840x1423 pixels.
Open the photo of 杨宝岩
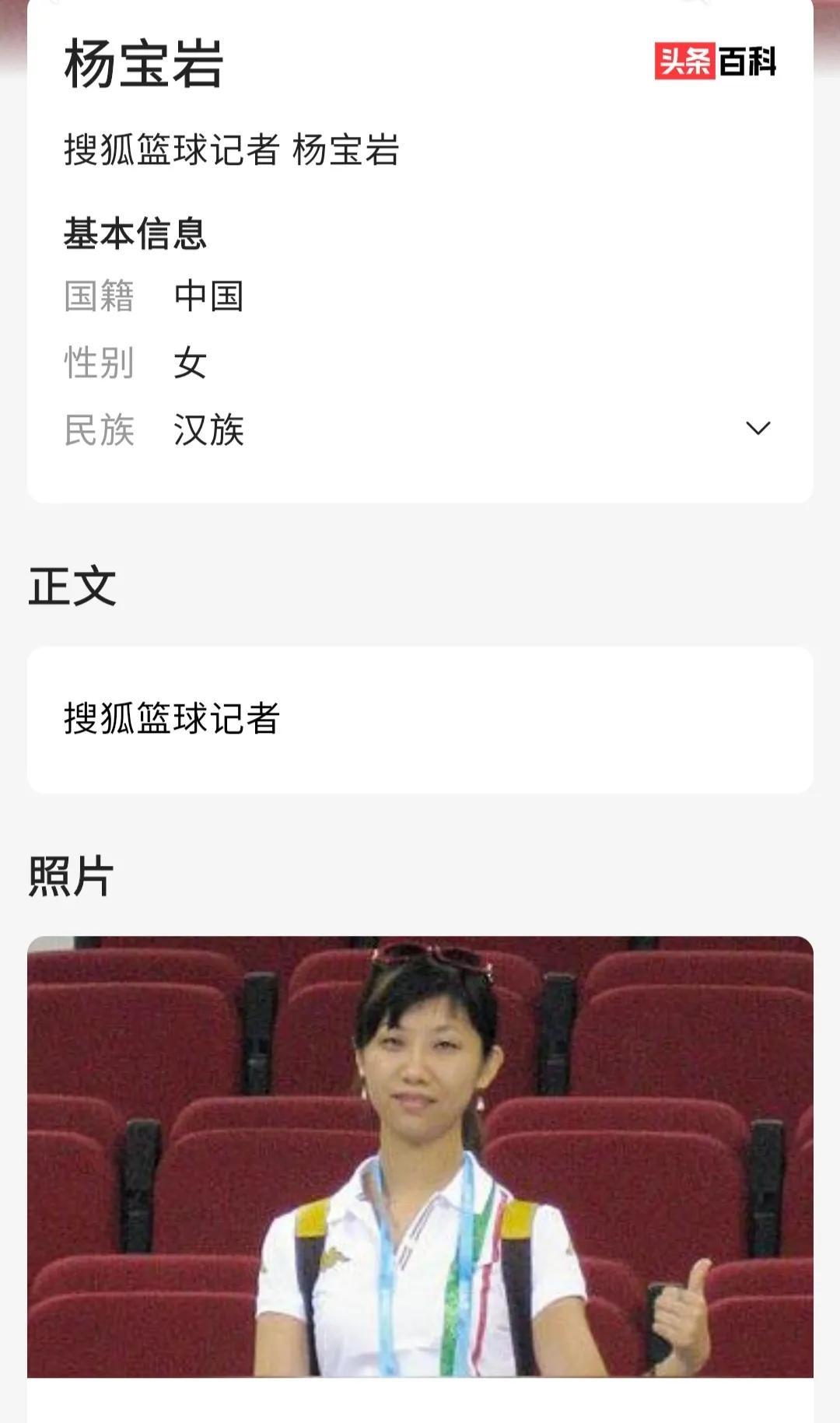pos(420,1157)
